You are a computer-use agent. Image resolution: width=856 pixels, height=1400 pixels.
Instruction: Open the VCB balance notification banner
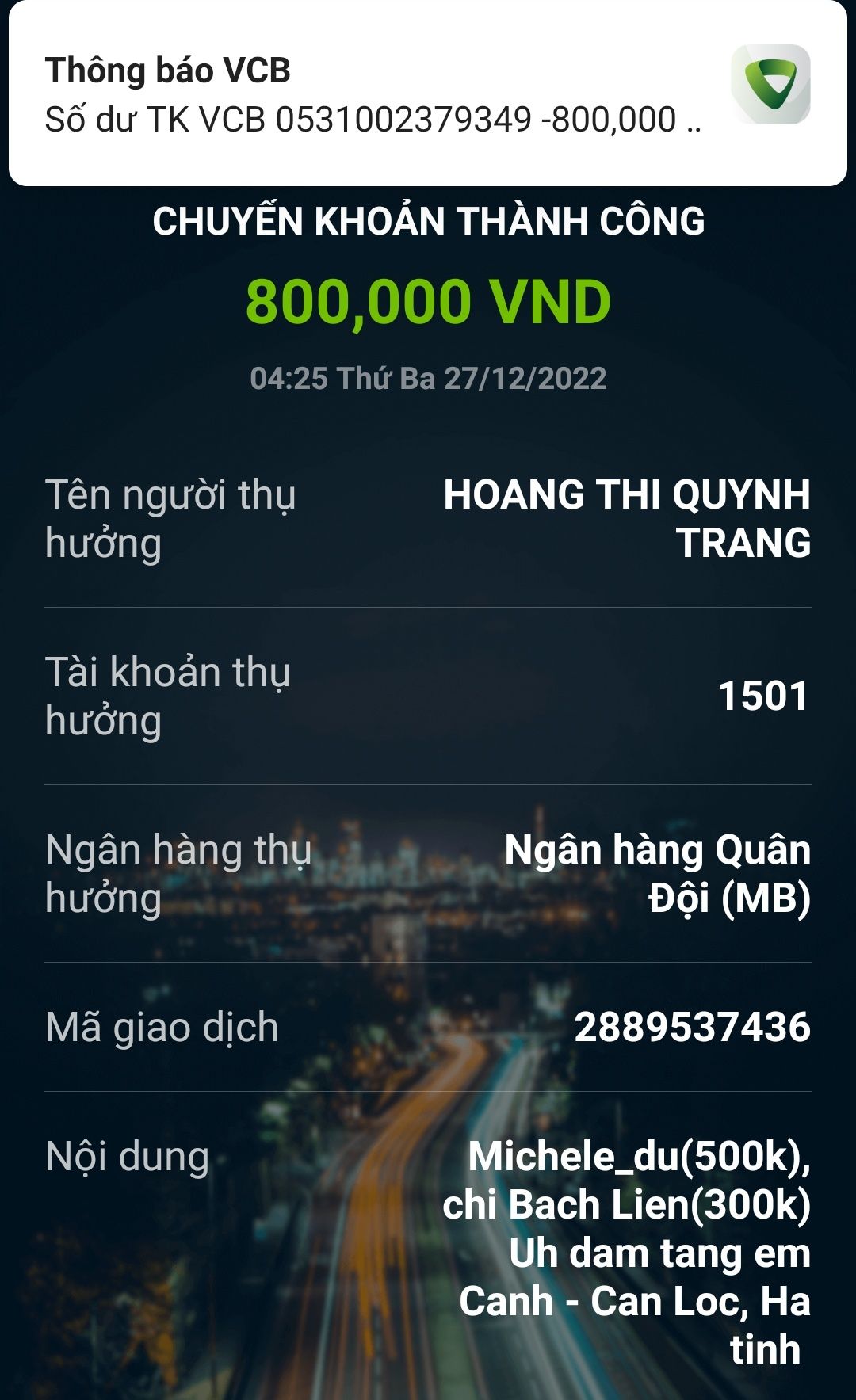click(373, 95)
